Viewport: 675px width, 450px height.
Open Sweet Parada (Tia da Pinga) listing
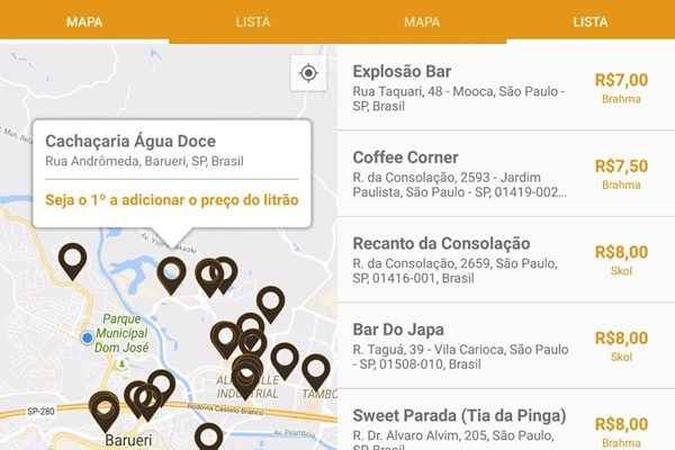505,425
